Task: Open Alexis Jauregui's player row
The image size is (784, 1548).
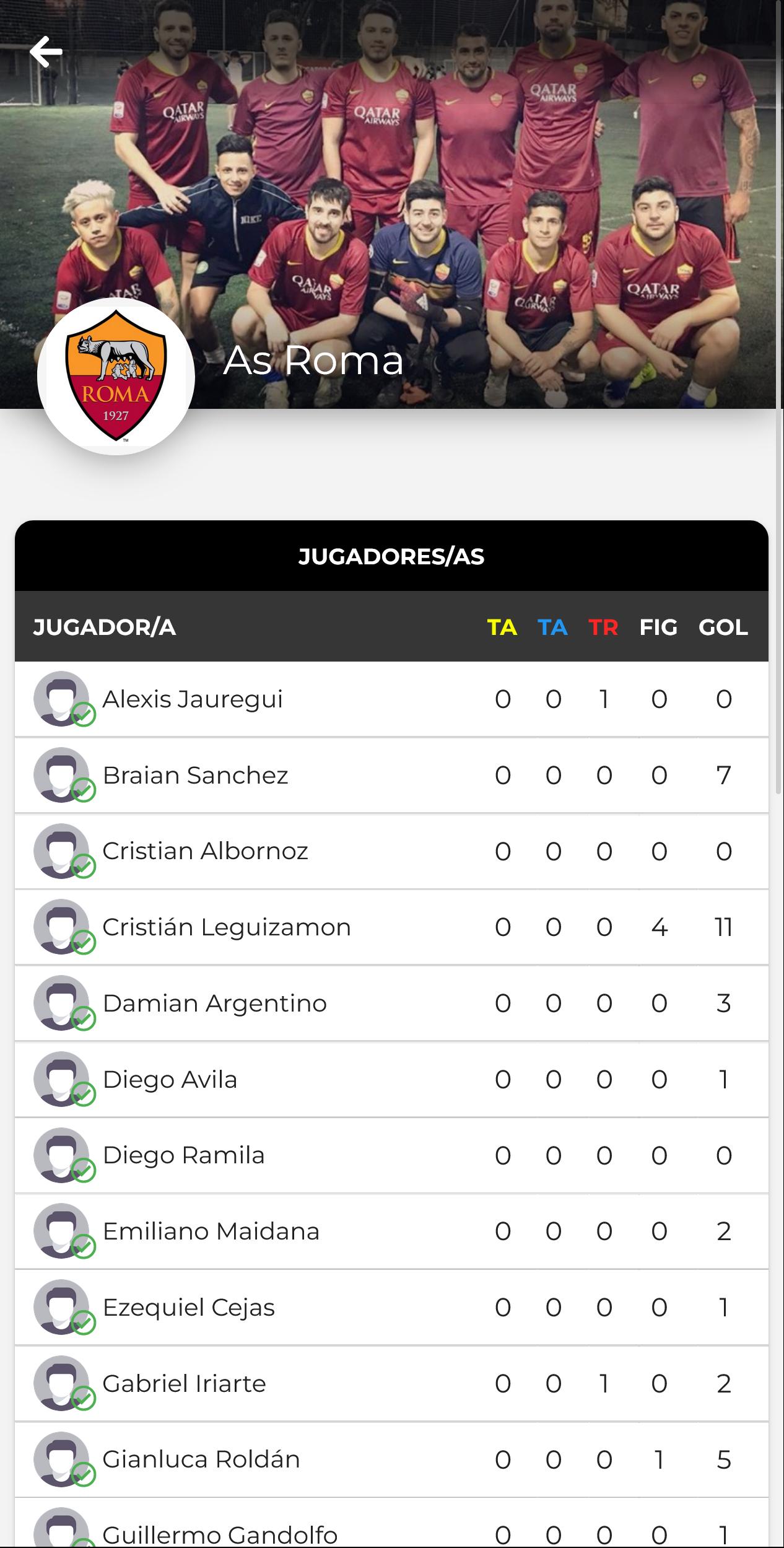Action: point(192,699)
